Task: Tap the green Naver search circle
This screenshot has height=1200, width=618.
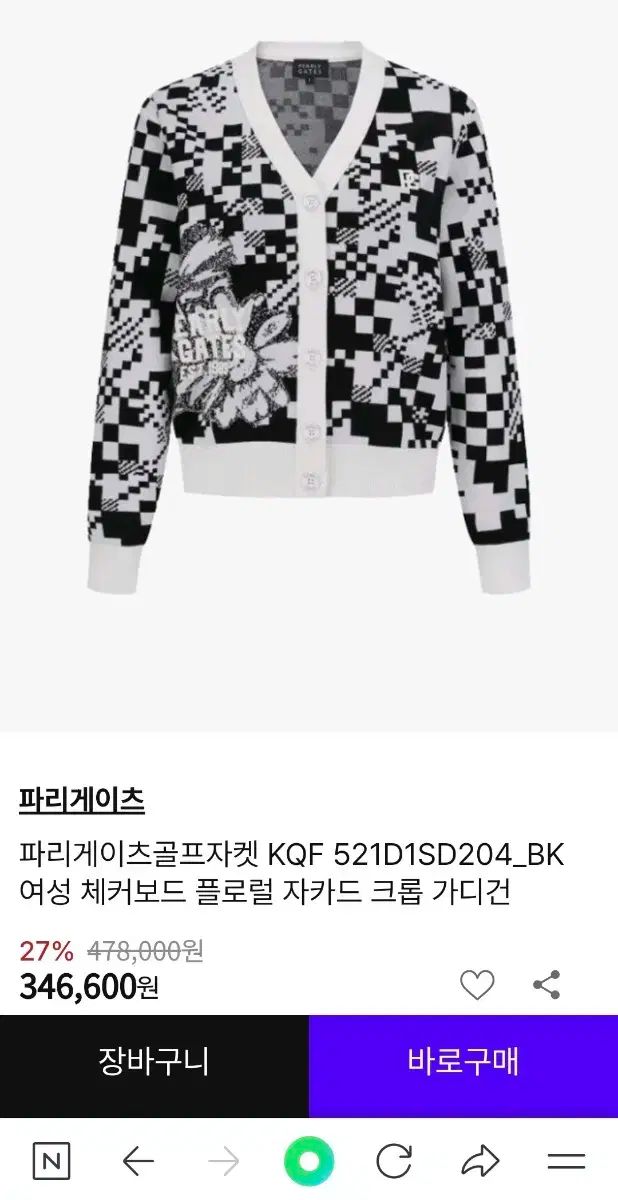Action: pos(309,1161)
